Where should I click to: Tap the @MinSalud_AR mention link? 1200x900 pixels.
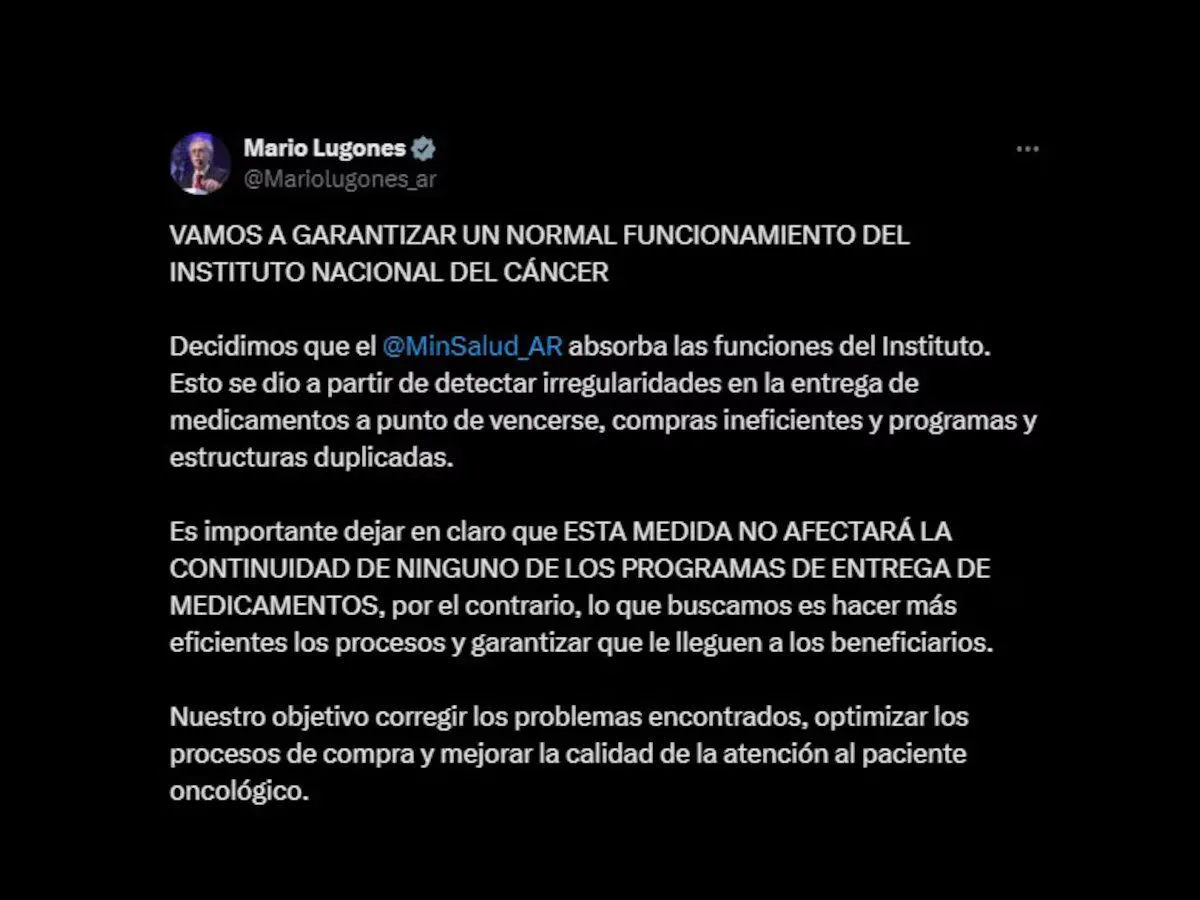tap(473, 347)
